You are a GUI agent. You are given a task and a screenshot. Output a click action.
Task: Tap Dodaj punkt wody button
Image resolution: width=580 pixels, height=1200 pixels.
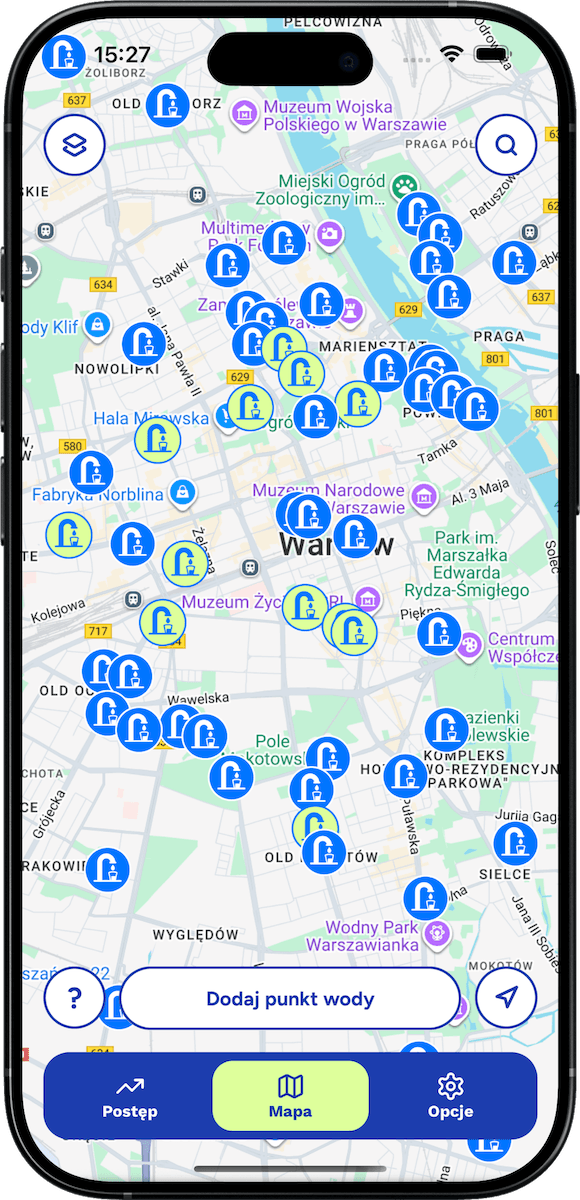pyautogui.click(x=290, y=998)
